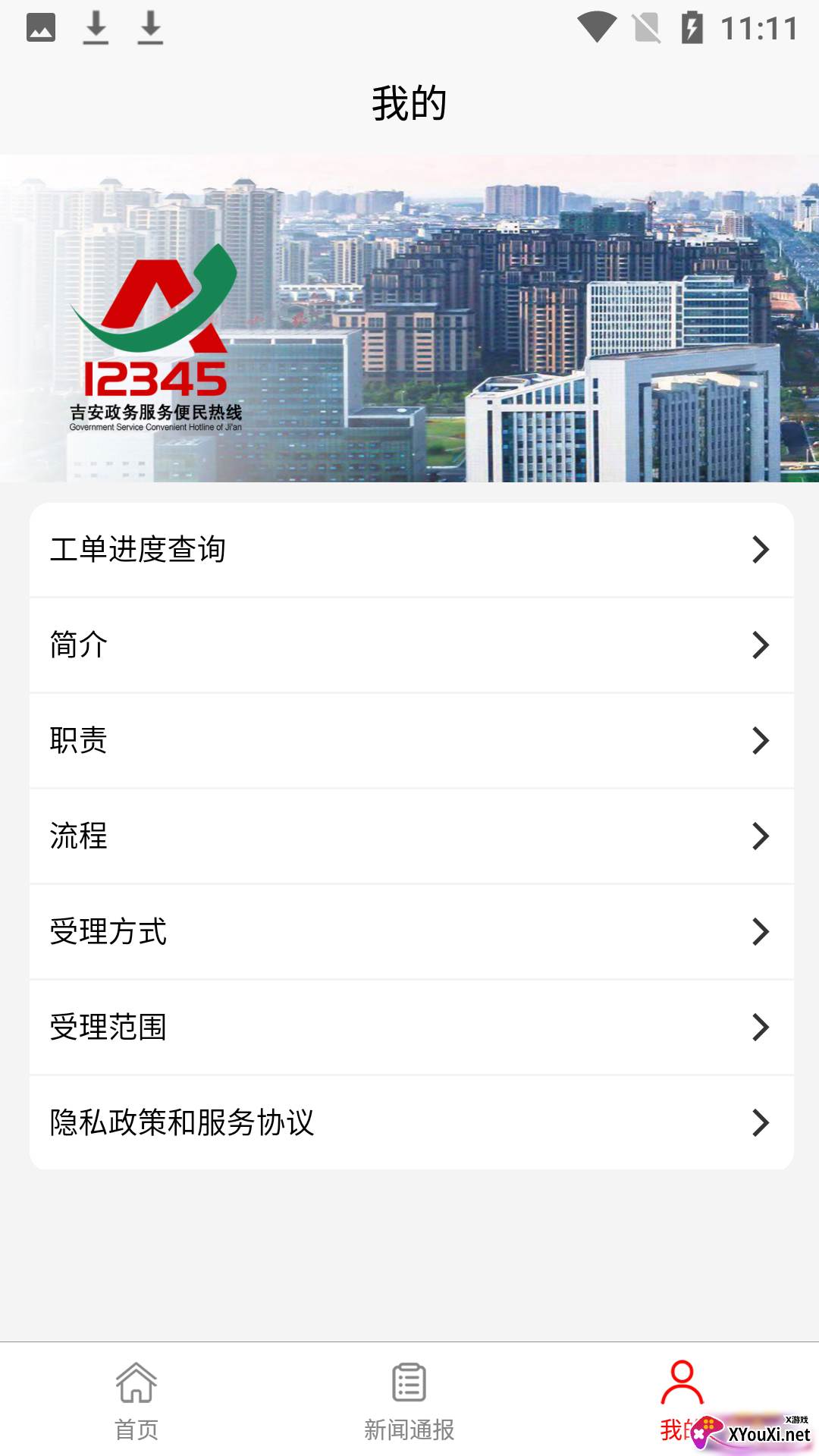Switch to the 首页 tab
This screenshot has height=1456, width=819.
pyautogui.click(x=136, y=1400)
